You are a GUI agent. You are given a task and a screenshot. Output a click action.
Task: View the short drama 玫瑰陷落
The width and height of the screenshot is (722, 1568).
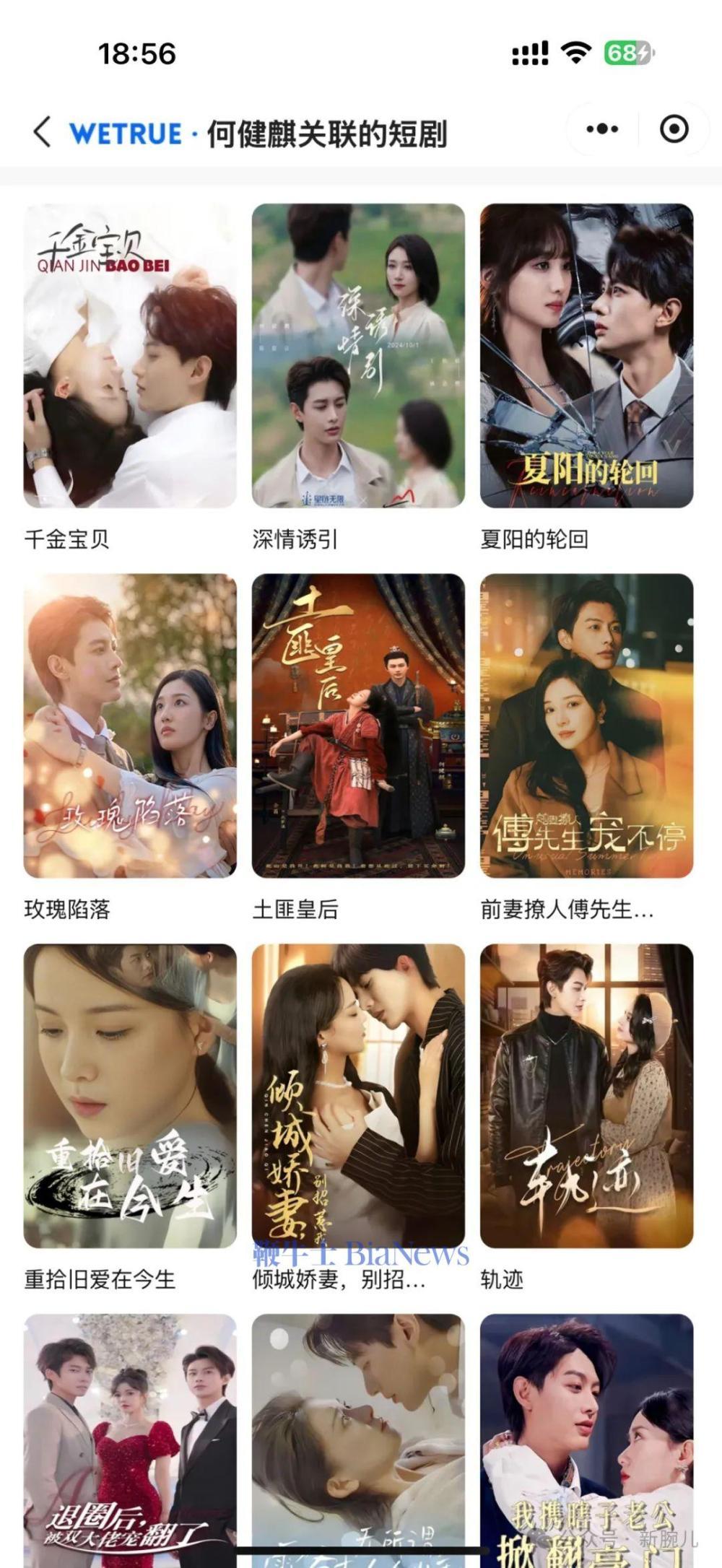pyautogui.click(x=130, y=726)
